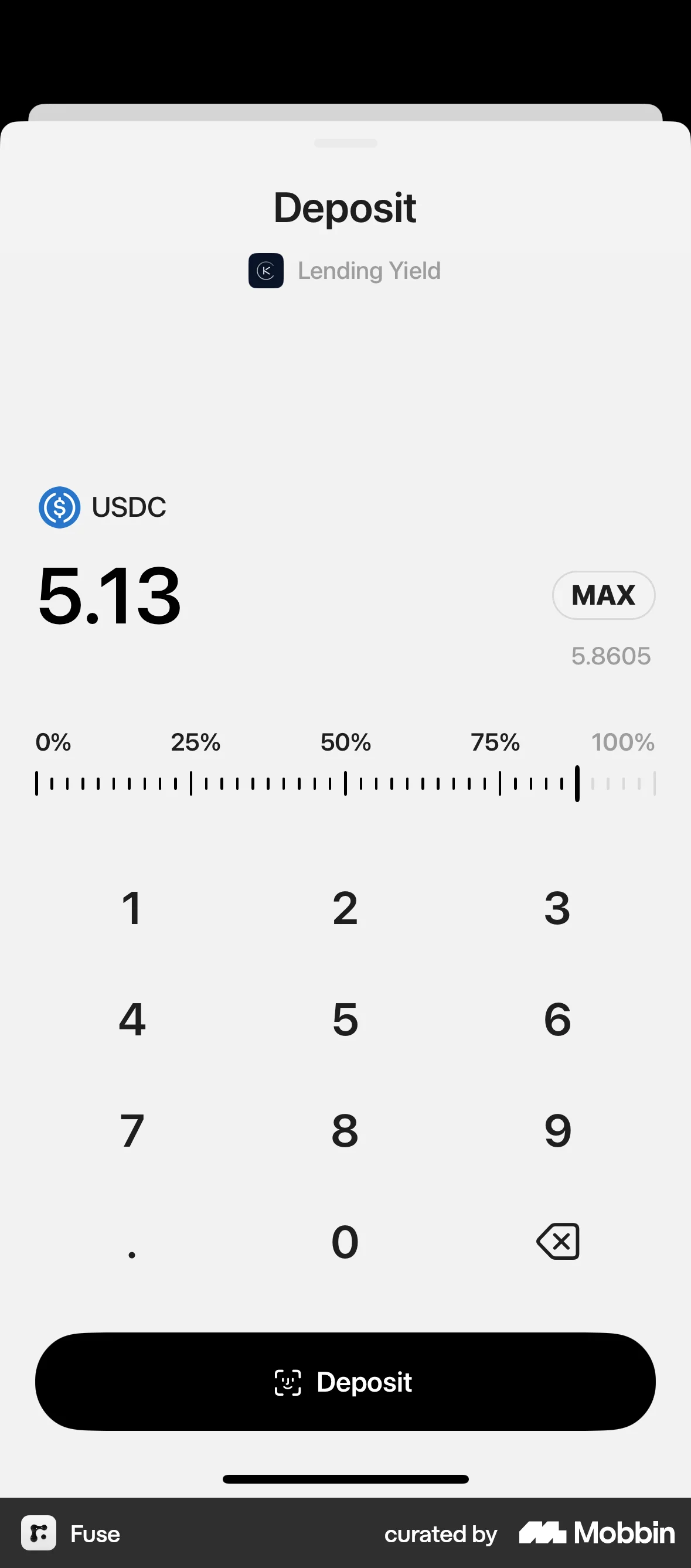Tap the sheet drag handle at the top

(x=345, y=143)
